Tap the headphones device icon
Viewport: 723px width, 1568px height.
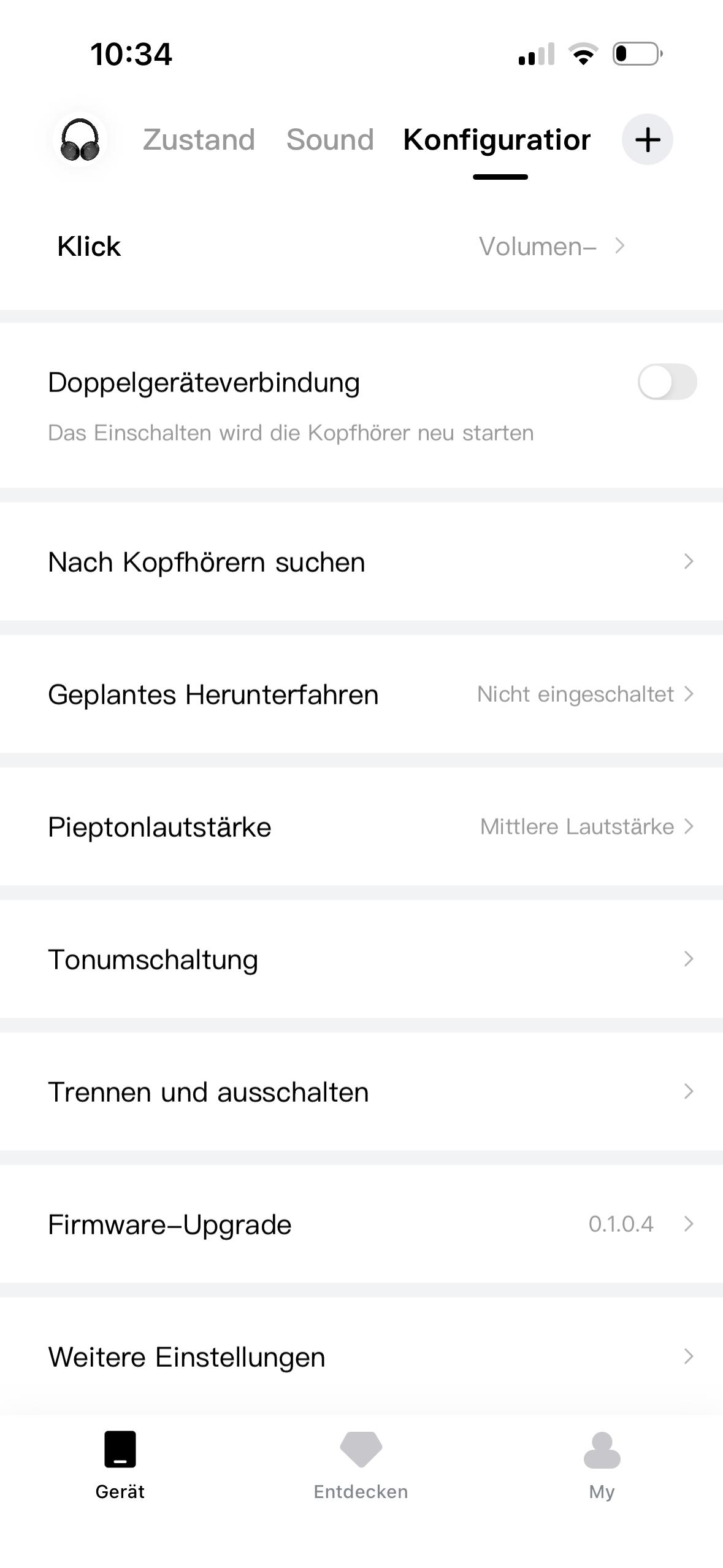click(x=80, y=140)
